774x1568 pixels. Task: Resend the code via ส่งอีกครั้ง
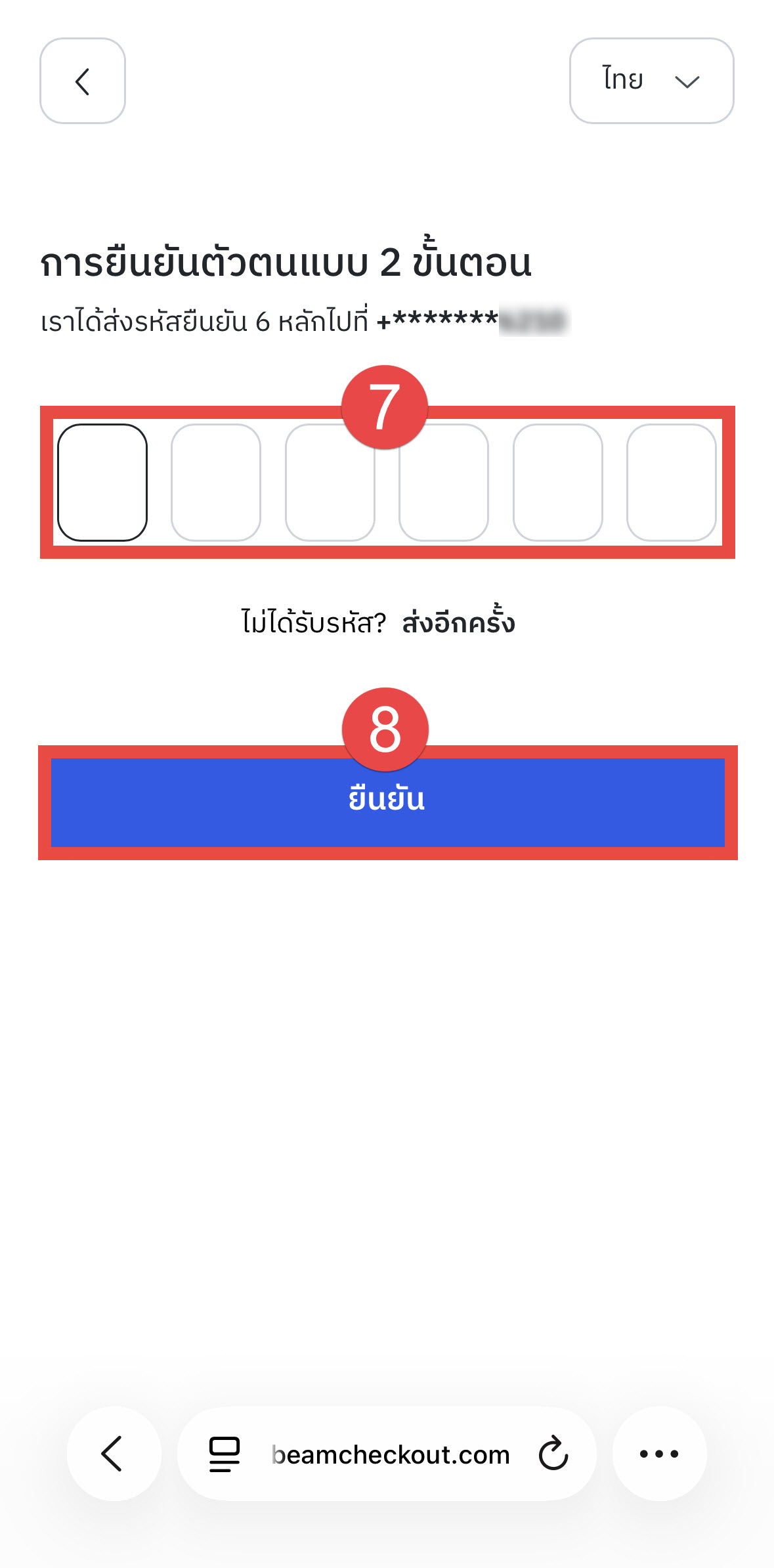[458, 622]
